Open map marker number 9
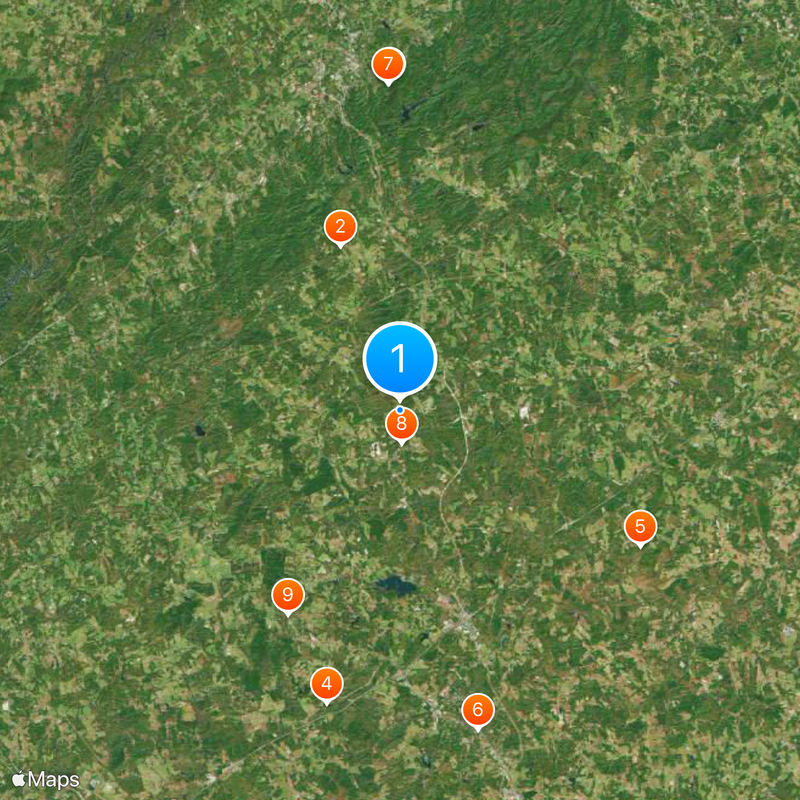The width and height of the screenshot is (800, 800). click(288, 596)
